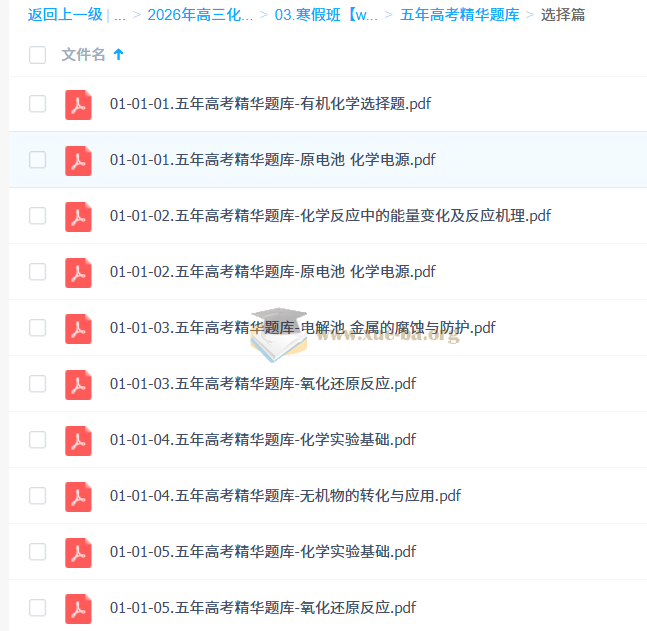Screen dimensions: 647x631
Task: Go back via 返回上一级 link
Action: pyautogui.click(x=65, y=15)
